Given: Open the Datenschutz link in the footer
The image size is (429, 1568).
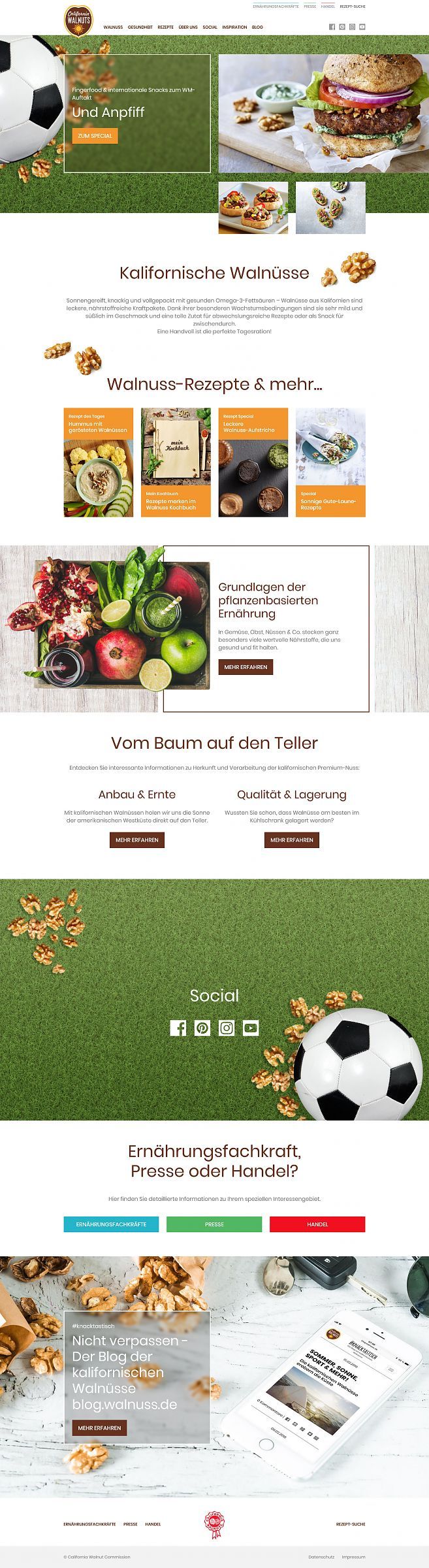Looking at the screenshot, I should tap(321, 1557).
